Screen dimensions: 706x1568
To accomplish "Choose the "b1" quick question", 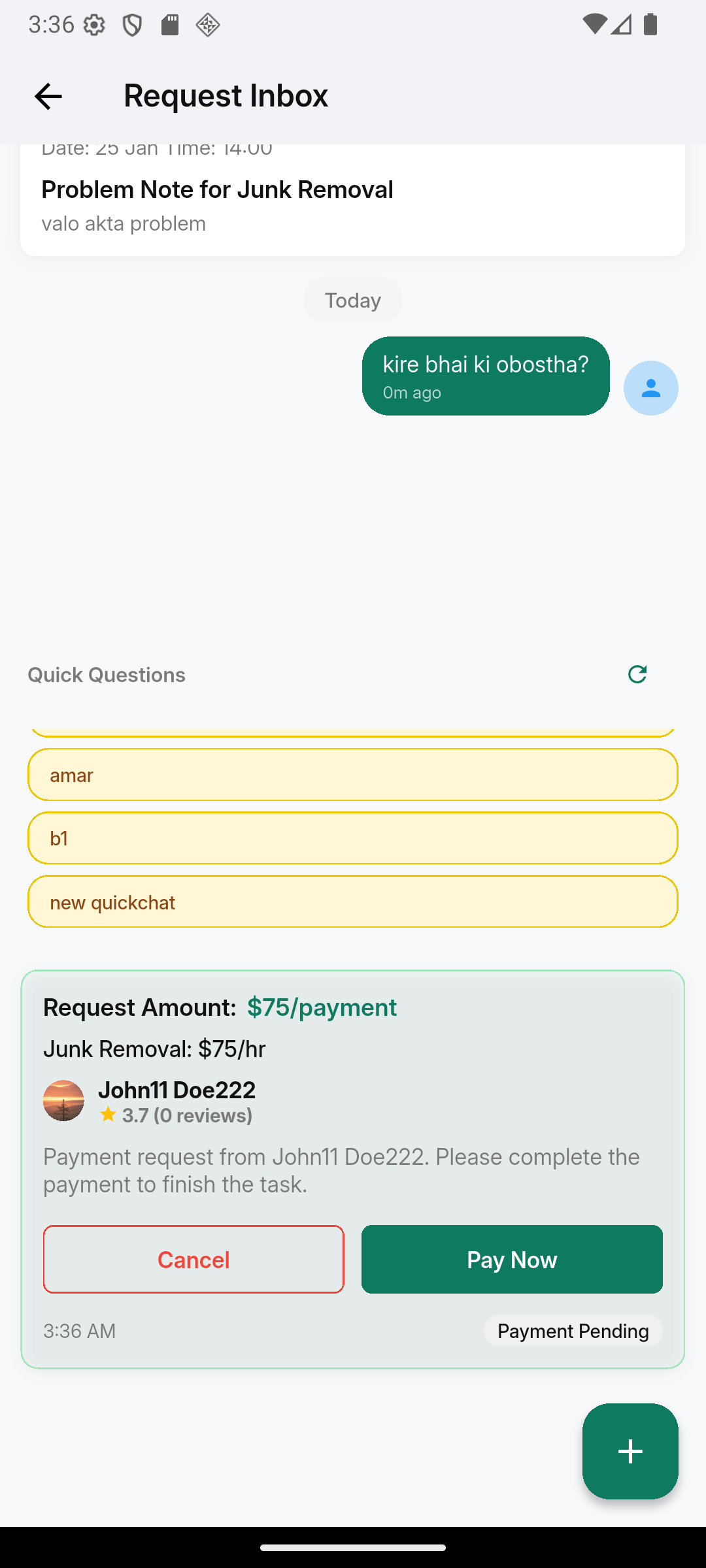I will 352,838.
